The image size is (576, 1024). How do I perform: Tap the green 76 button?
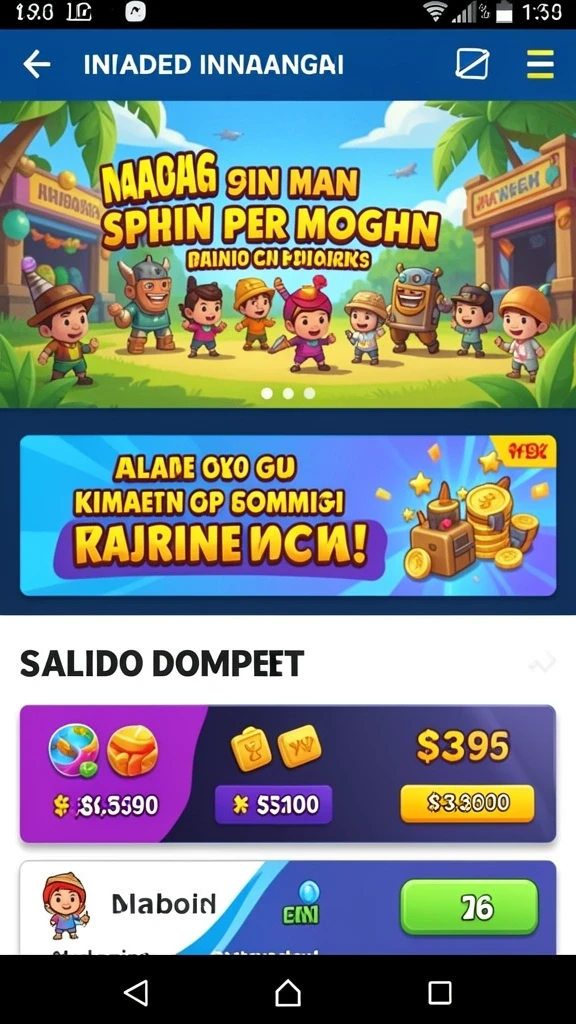[x=469, y=907]
